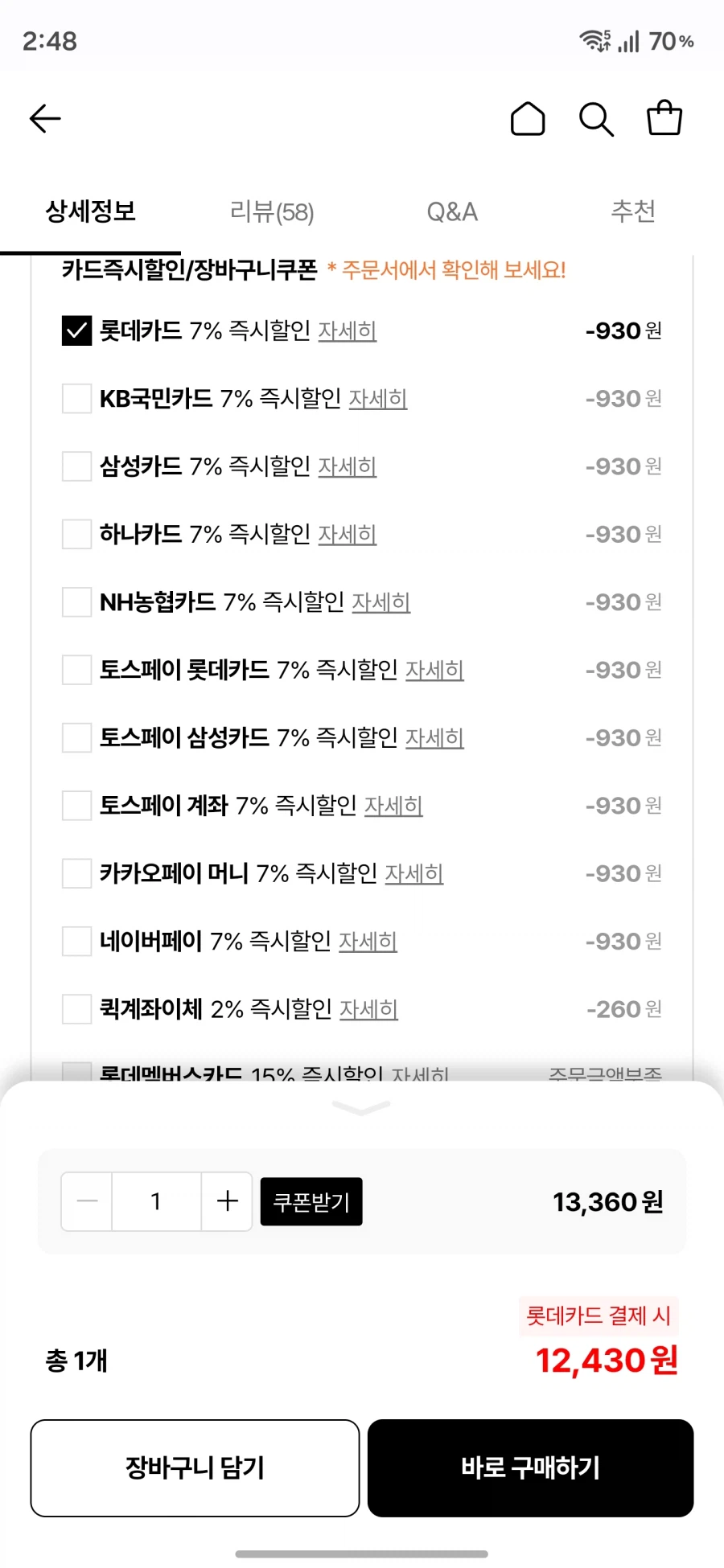
Task: Open 자세히 link for 하나카드 discount
Action: [347, 534]
